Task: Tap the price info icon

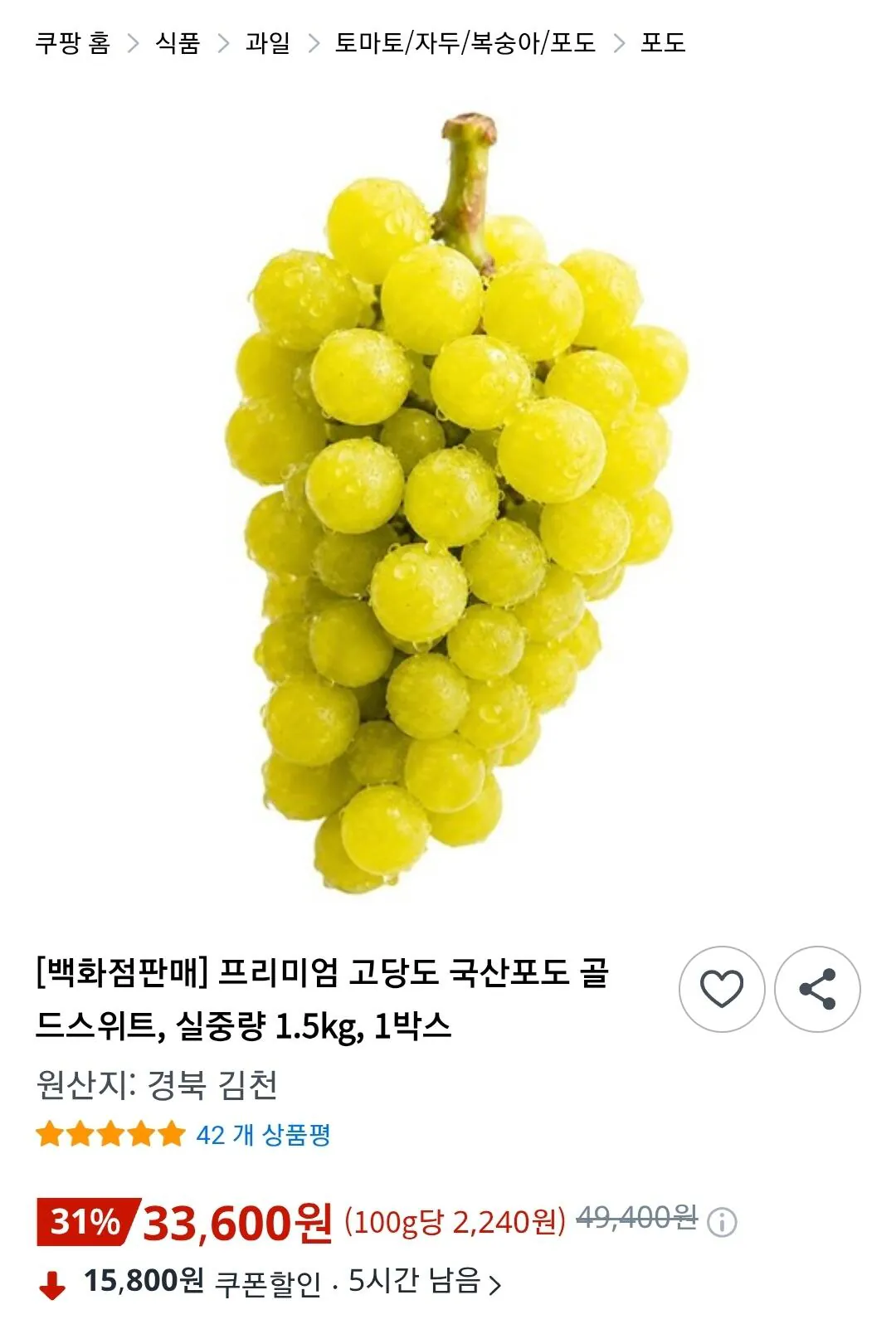Action: (722, 1222)
